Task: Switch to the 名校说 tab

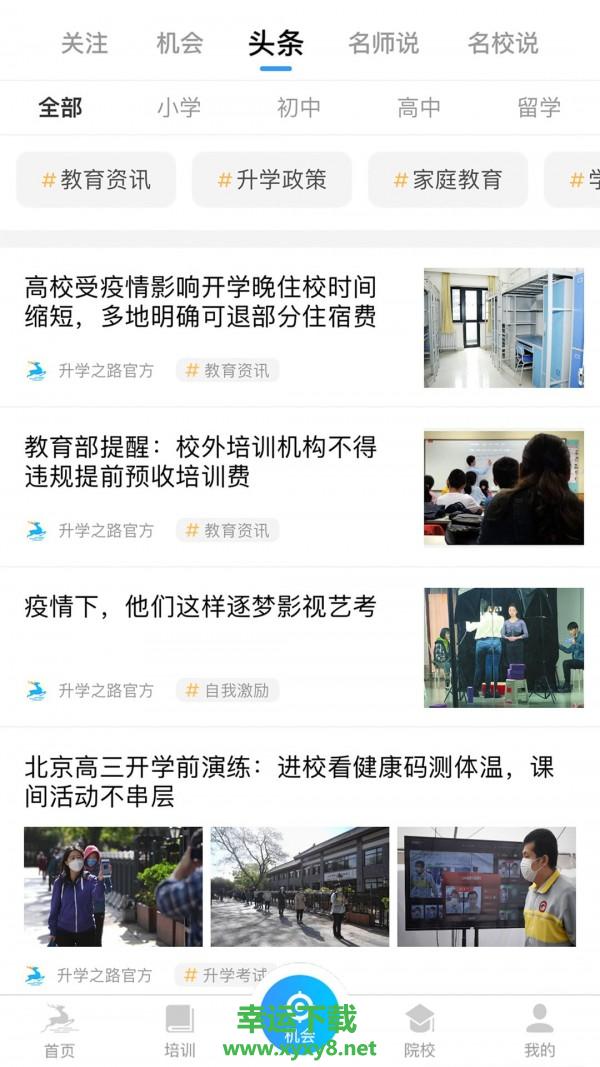Action: point(502,44)
